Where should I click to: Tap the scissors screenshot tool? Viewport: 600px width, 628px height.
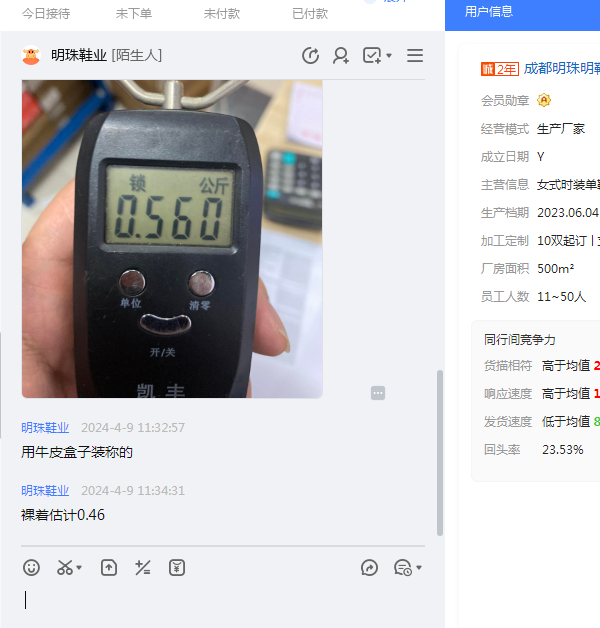pyautogui.click(x=68, y=568)
